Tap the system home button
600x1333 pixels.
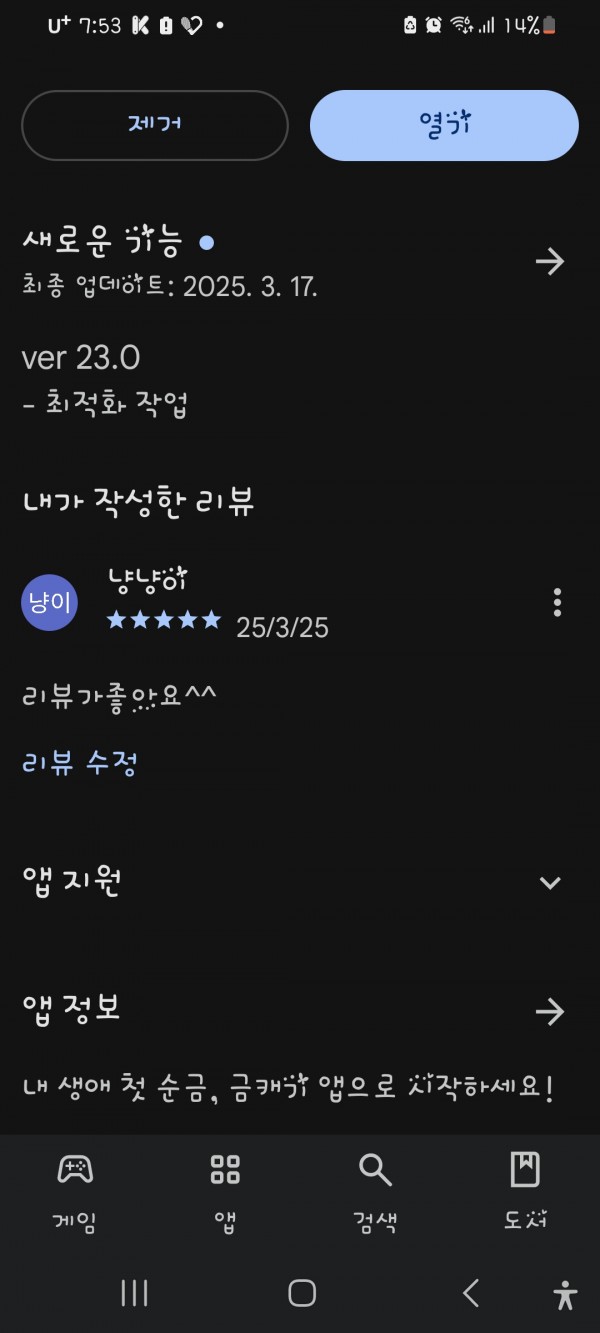pos(302,1293)
